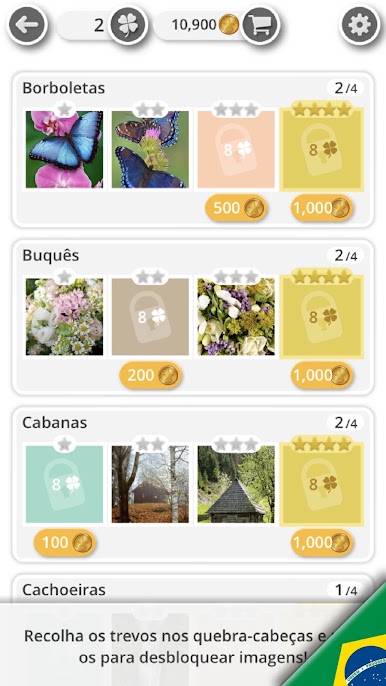The width and height of the screenshot is (386, 686).
Task: Go back using the arrow button
Action: 27,25
